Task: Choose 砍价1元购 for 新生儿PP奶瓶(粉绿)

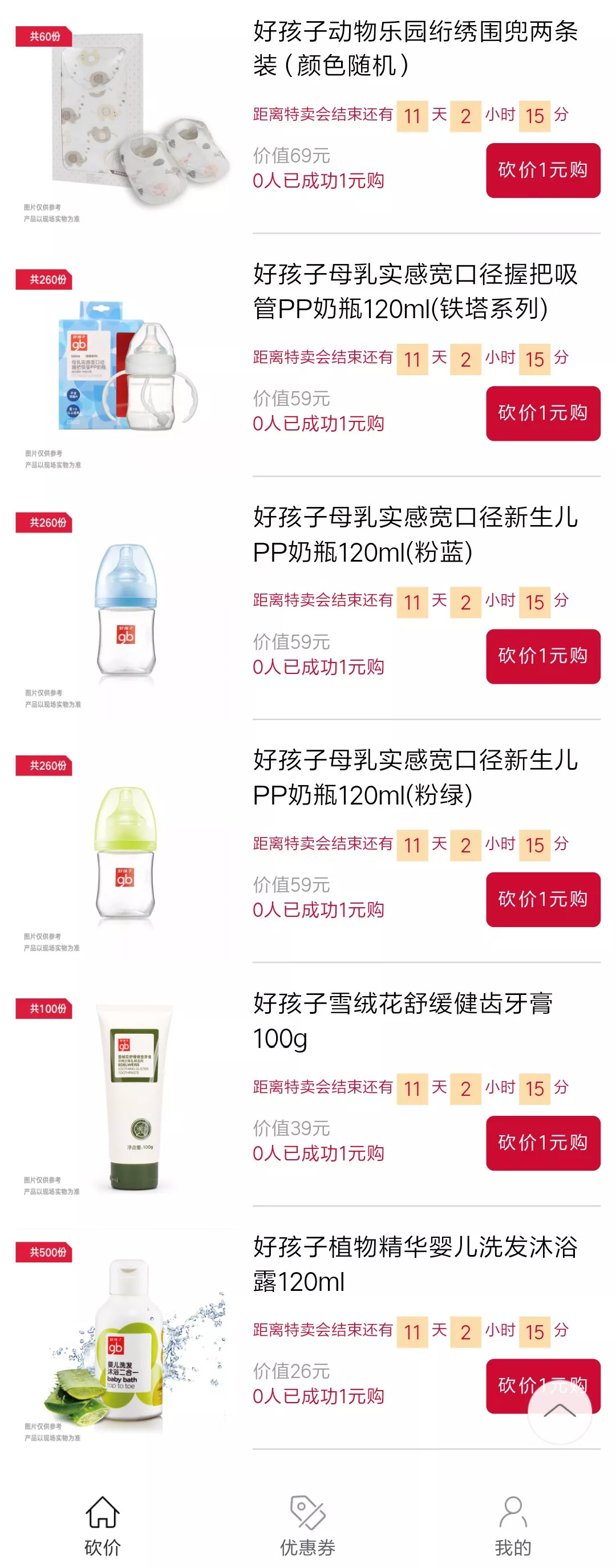Action: coord(542,899)
